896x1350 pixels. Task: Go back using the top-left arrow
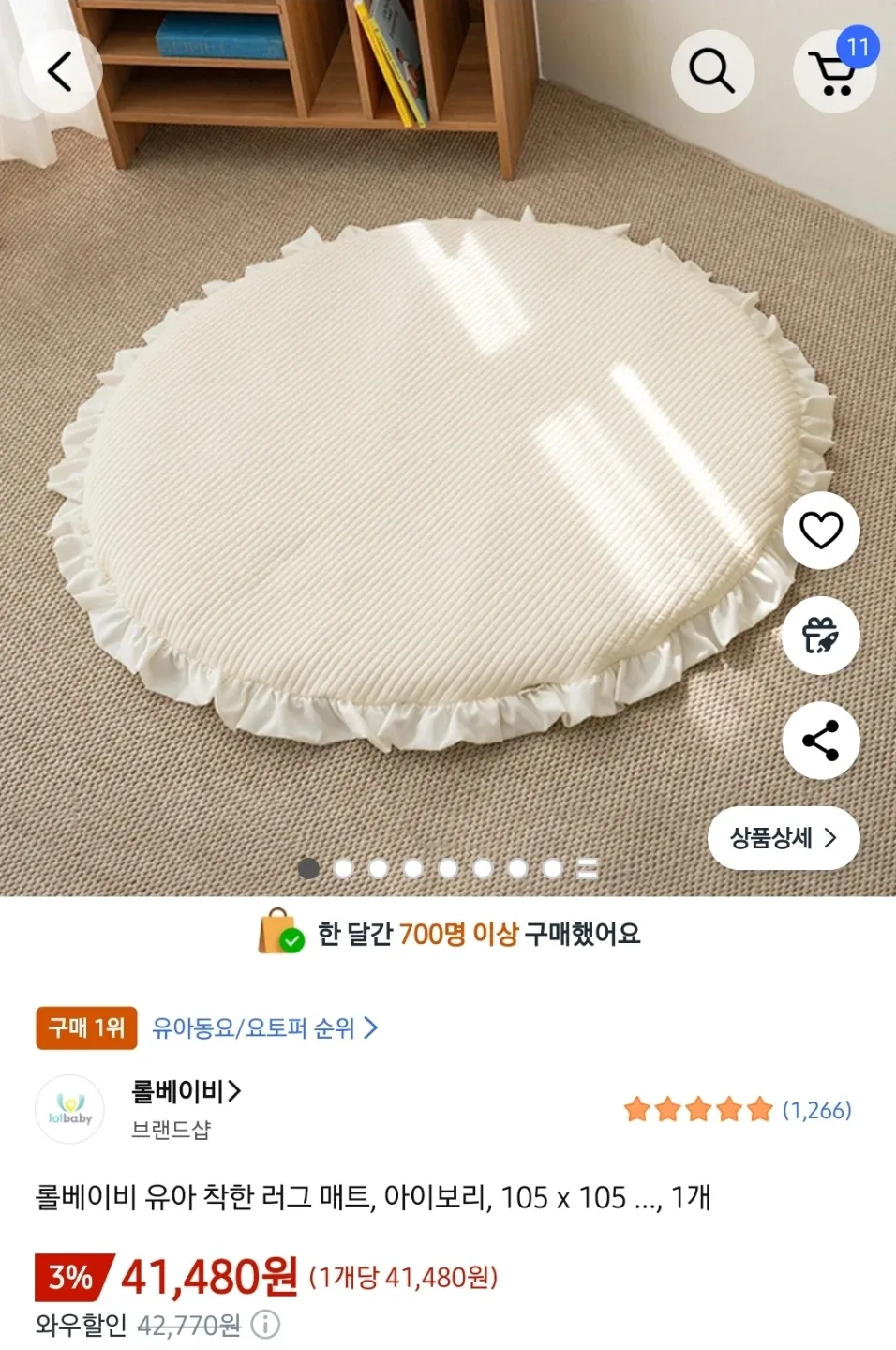[x=61, y=72]
